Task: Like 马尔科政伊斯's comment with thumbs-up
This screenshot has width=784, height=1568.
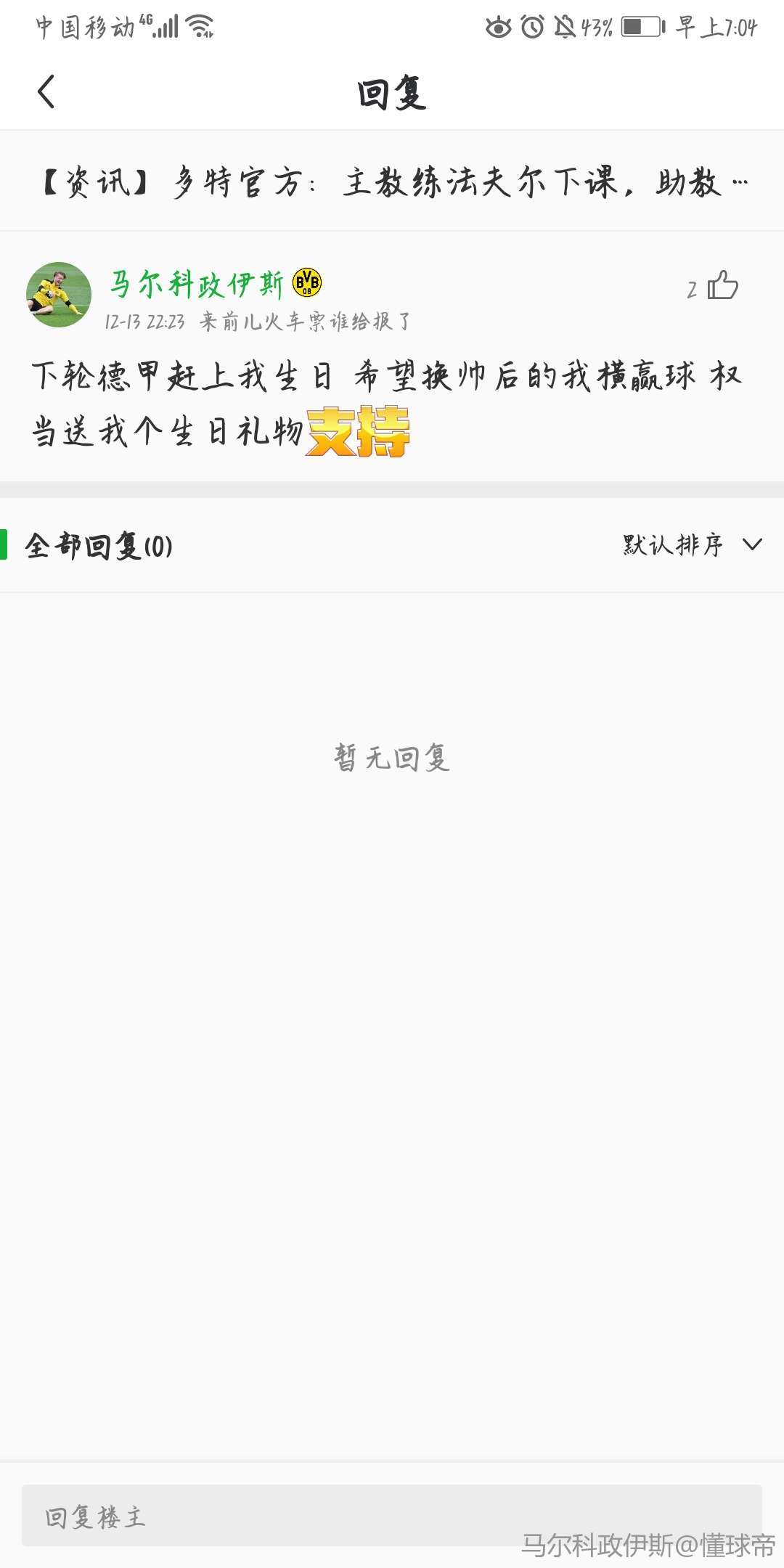Action: coord(722,285)
